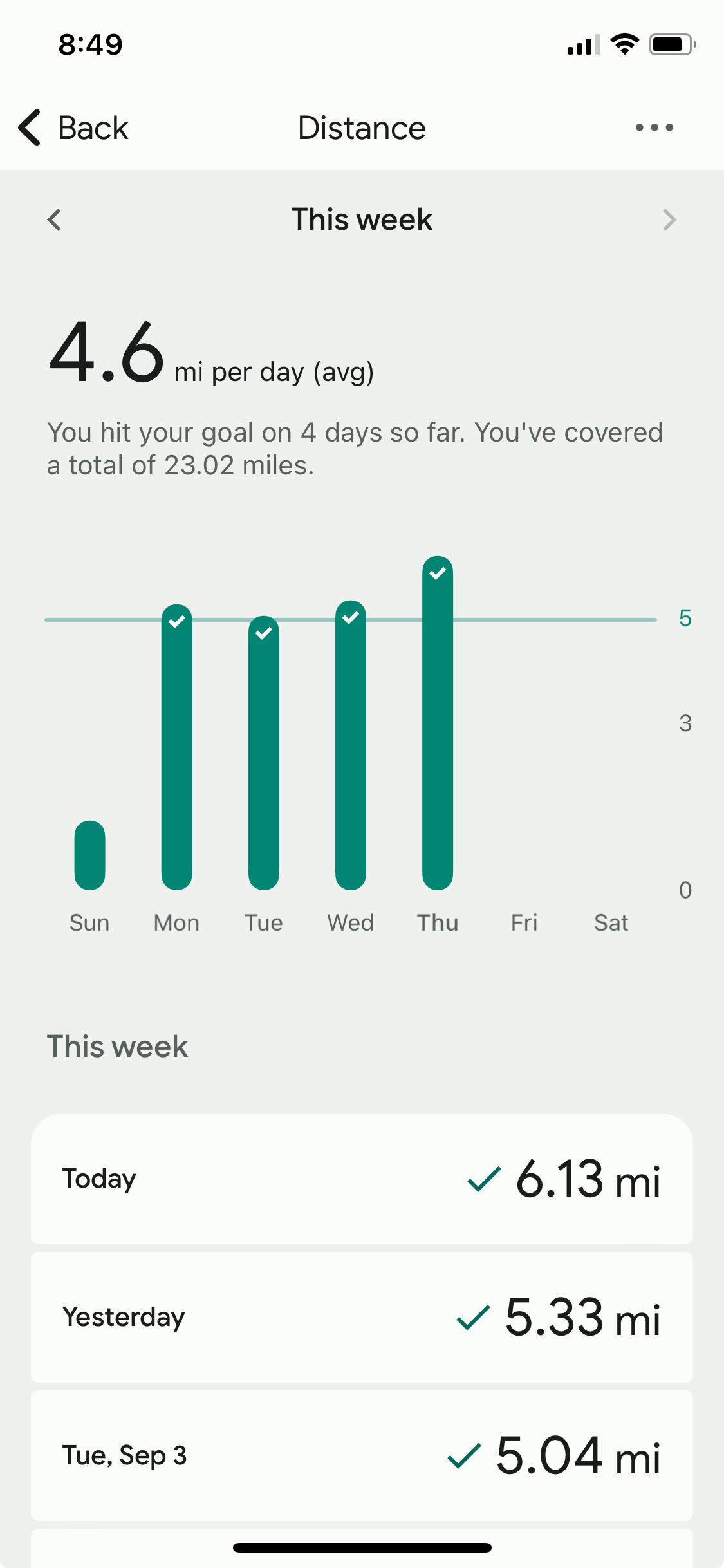Open Today's 6.13 mi entry
Screen dimensions: 724x1568
tap(362, 1179)
